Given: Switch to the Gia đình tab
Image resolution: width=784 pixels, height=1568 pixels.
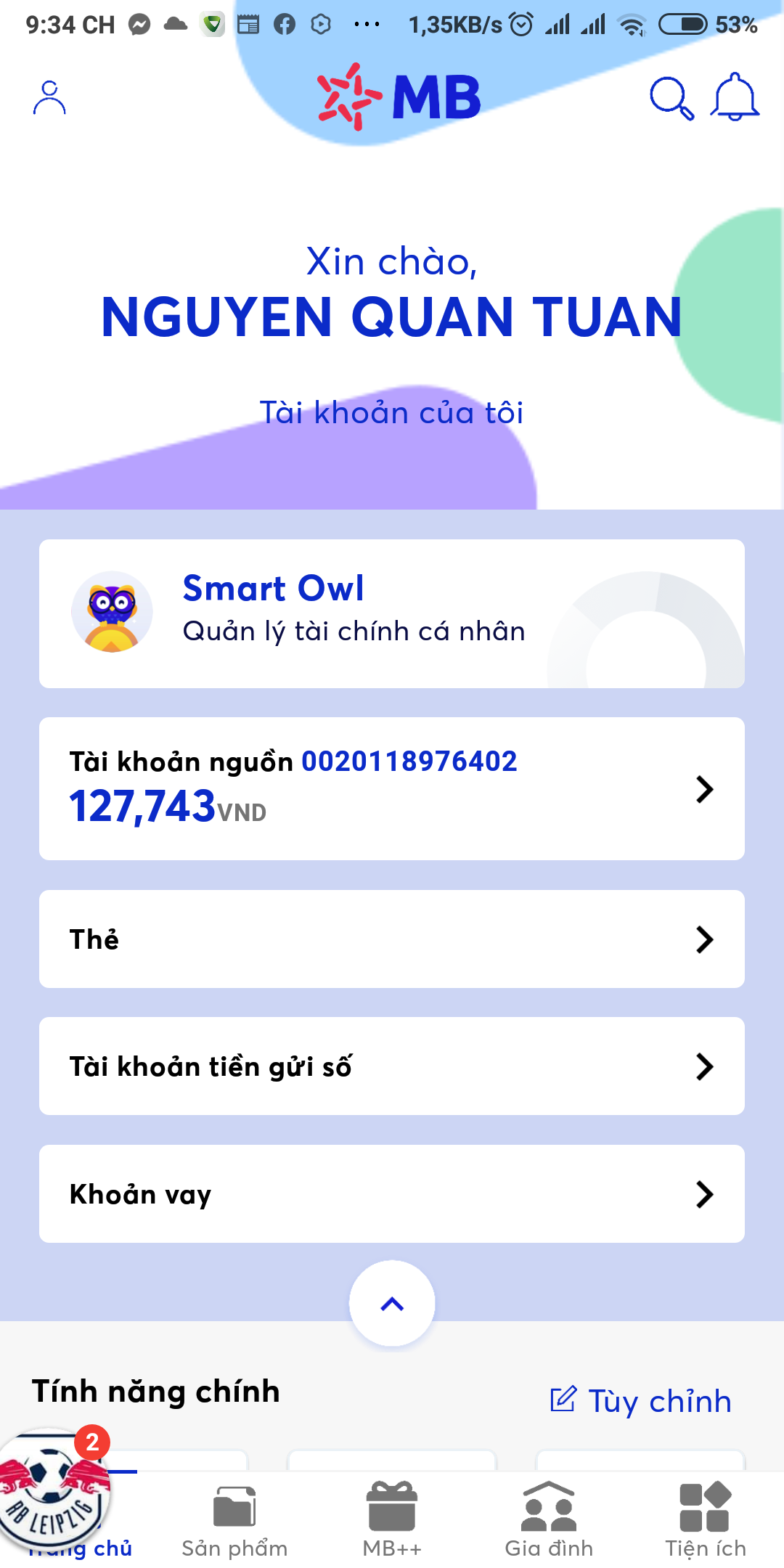Looking at the screenshot, I should point(549,1520).
